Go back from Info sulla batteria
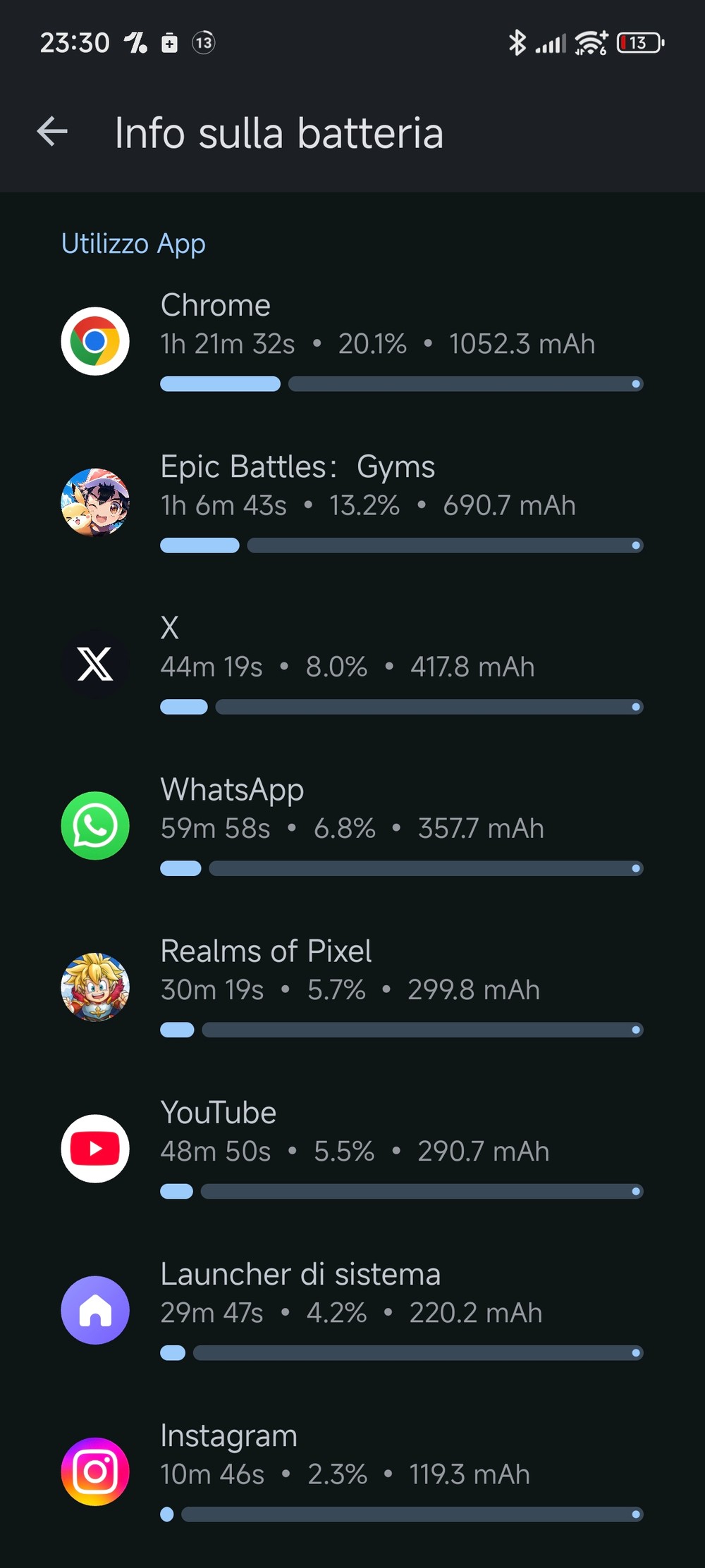Screen dimensions: 705x1568 click(x=53, y=132)
